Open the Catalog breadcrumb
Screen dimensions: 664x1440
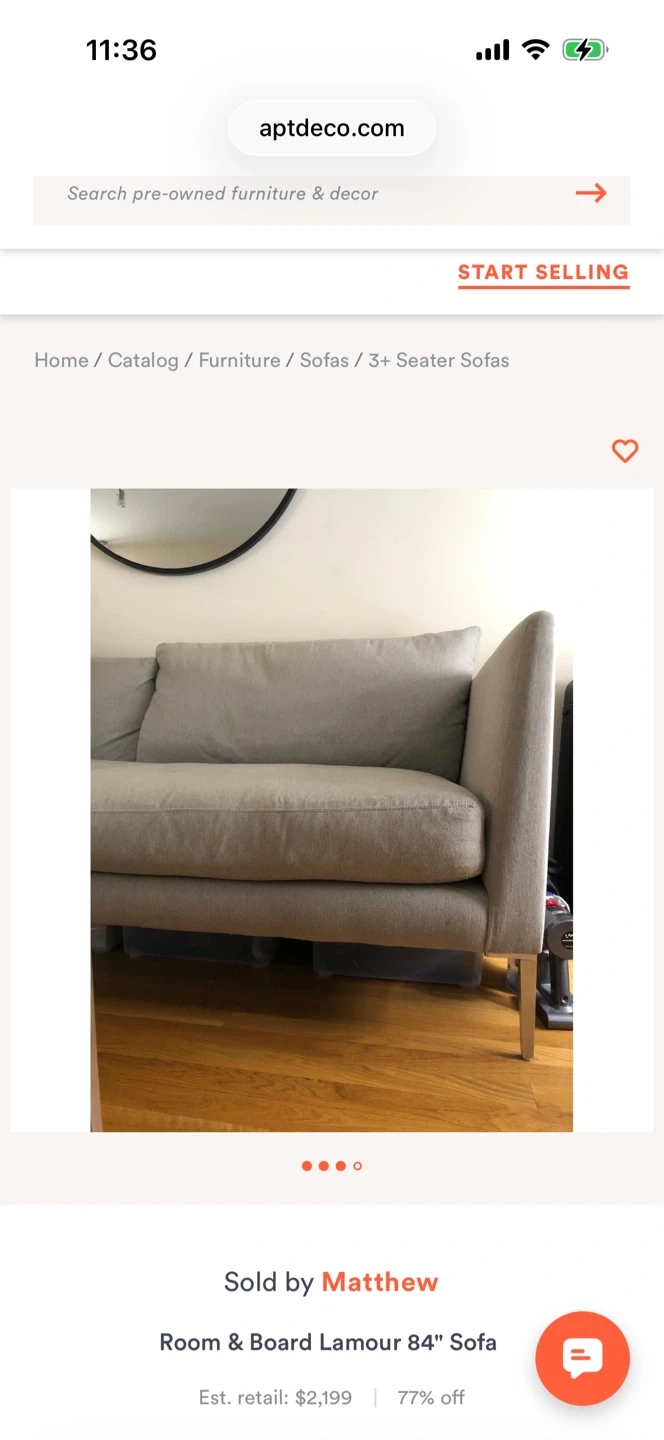click(143, 360)
